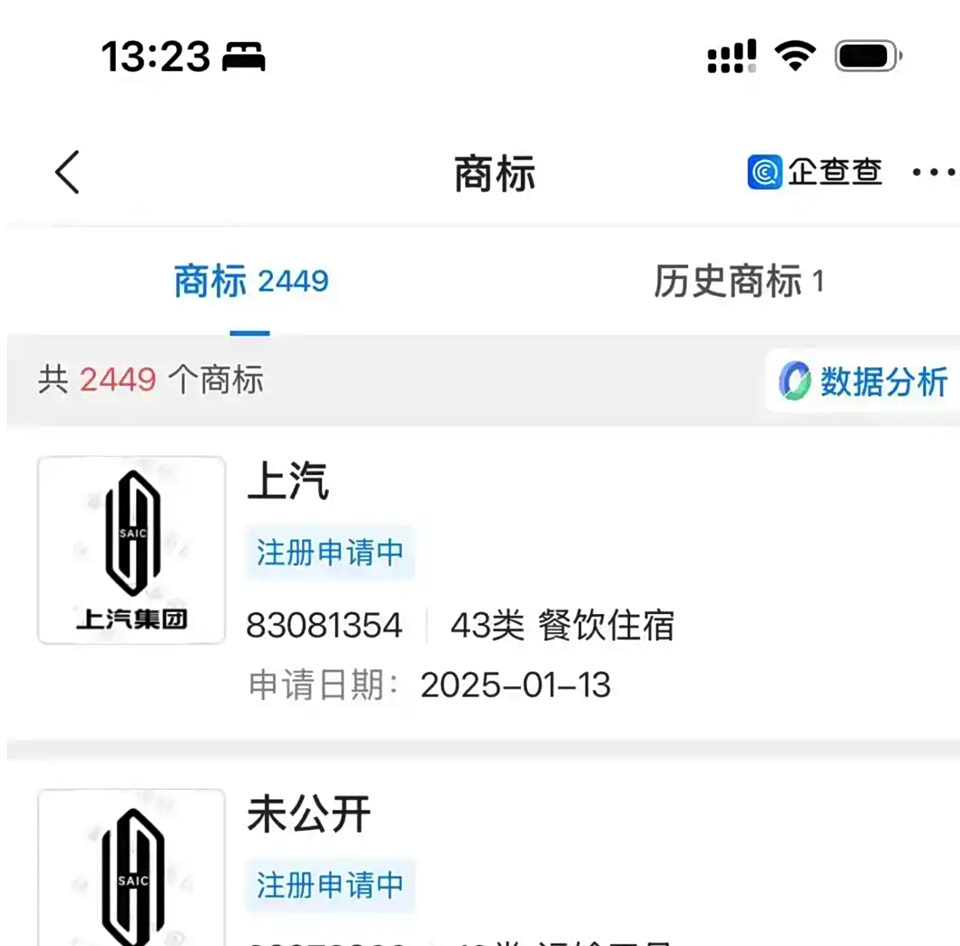Open the 上汽 trademark entry 83081354
960x946 pixels.
460,580
